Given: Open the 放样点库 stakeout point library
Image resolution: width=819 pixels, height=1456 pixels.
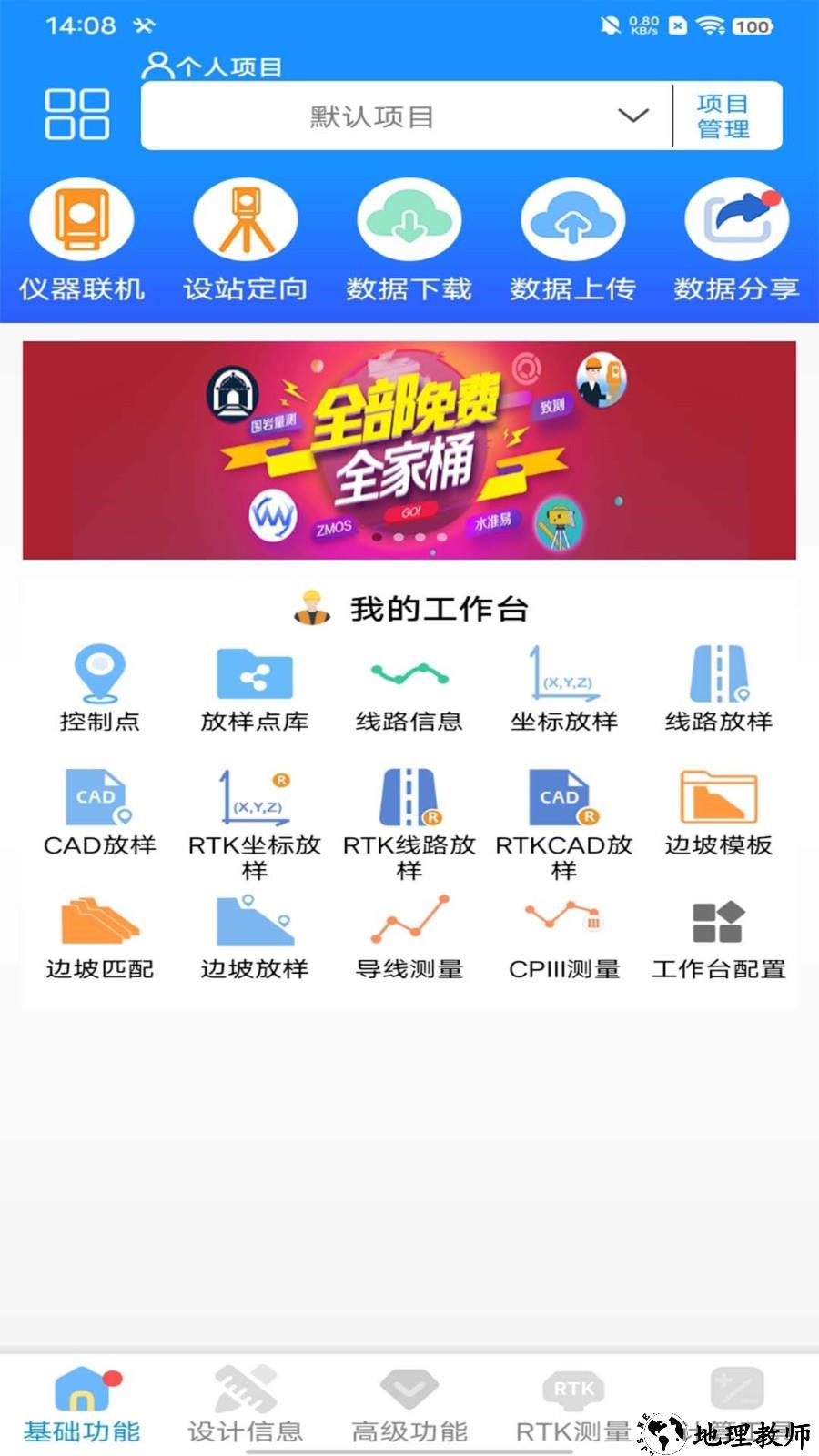Looking at the screenshot, I should [255, 687].
